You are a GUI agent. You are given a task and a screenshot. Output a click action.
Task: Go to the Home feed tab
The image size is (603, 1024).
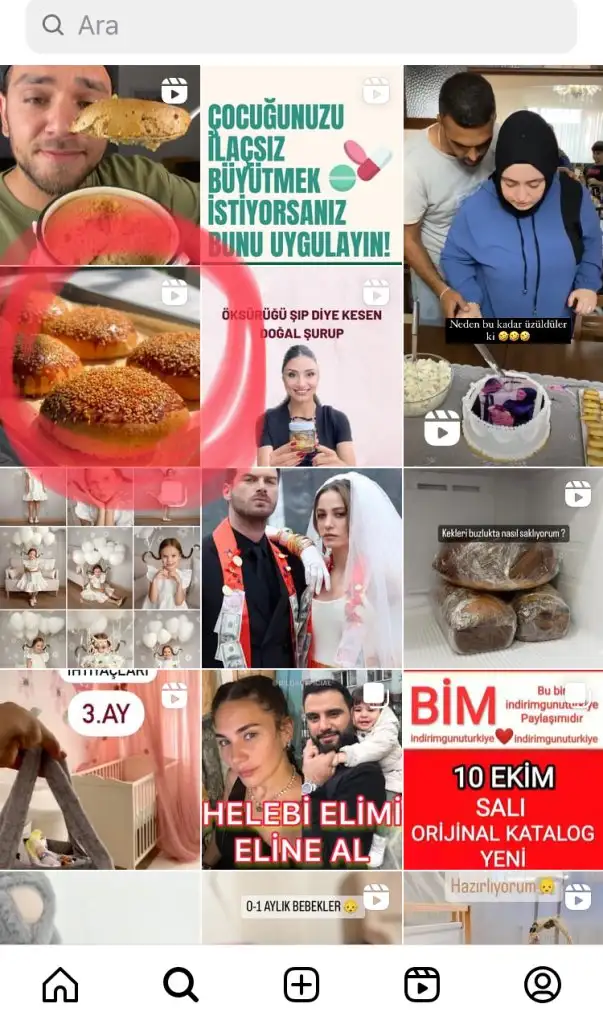(x=60, y=984)
